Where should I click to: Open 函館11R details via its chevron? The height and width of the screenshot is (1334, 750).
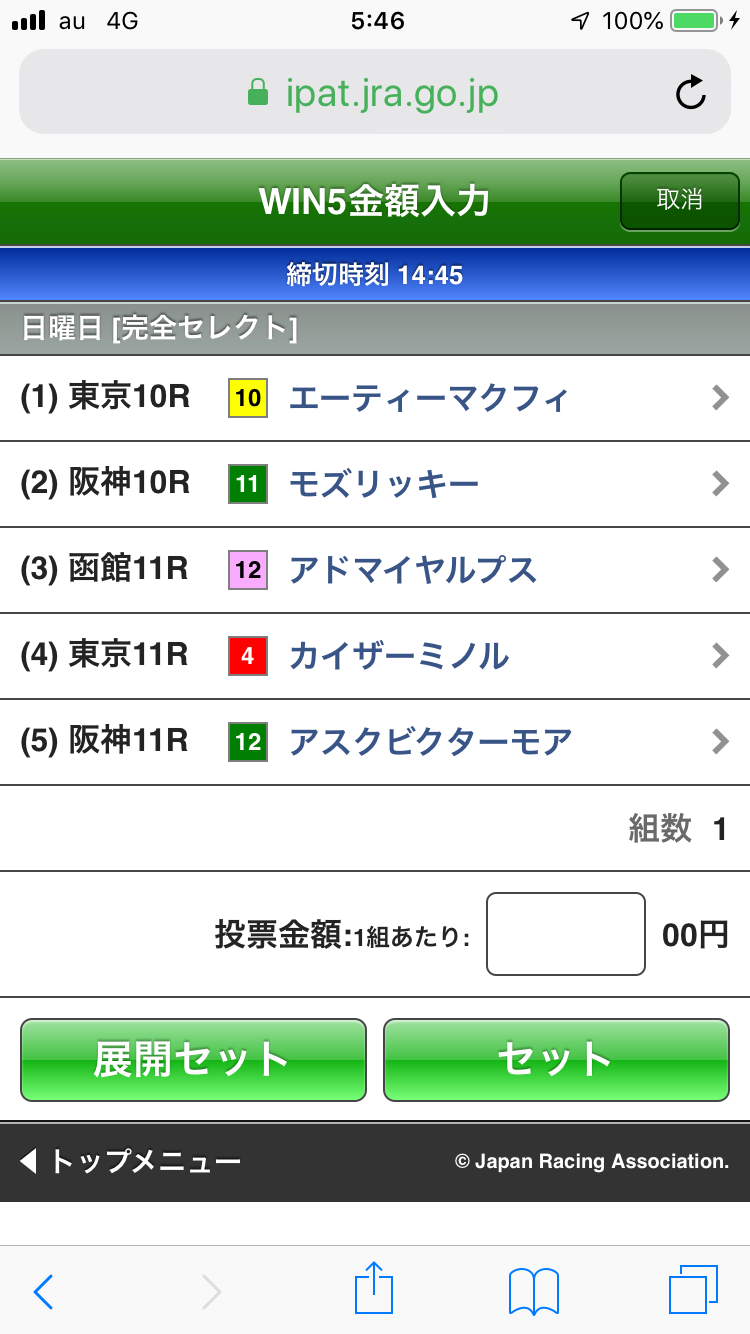(x=720, y=570)
